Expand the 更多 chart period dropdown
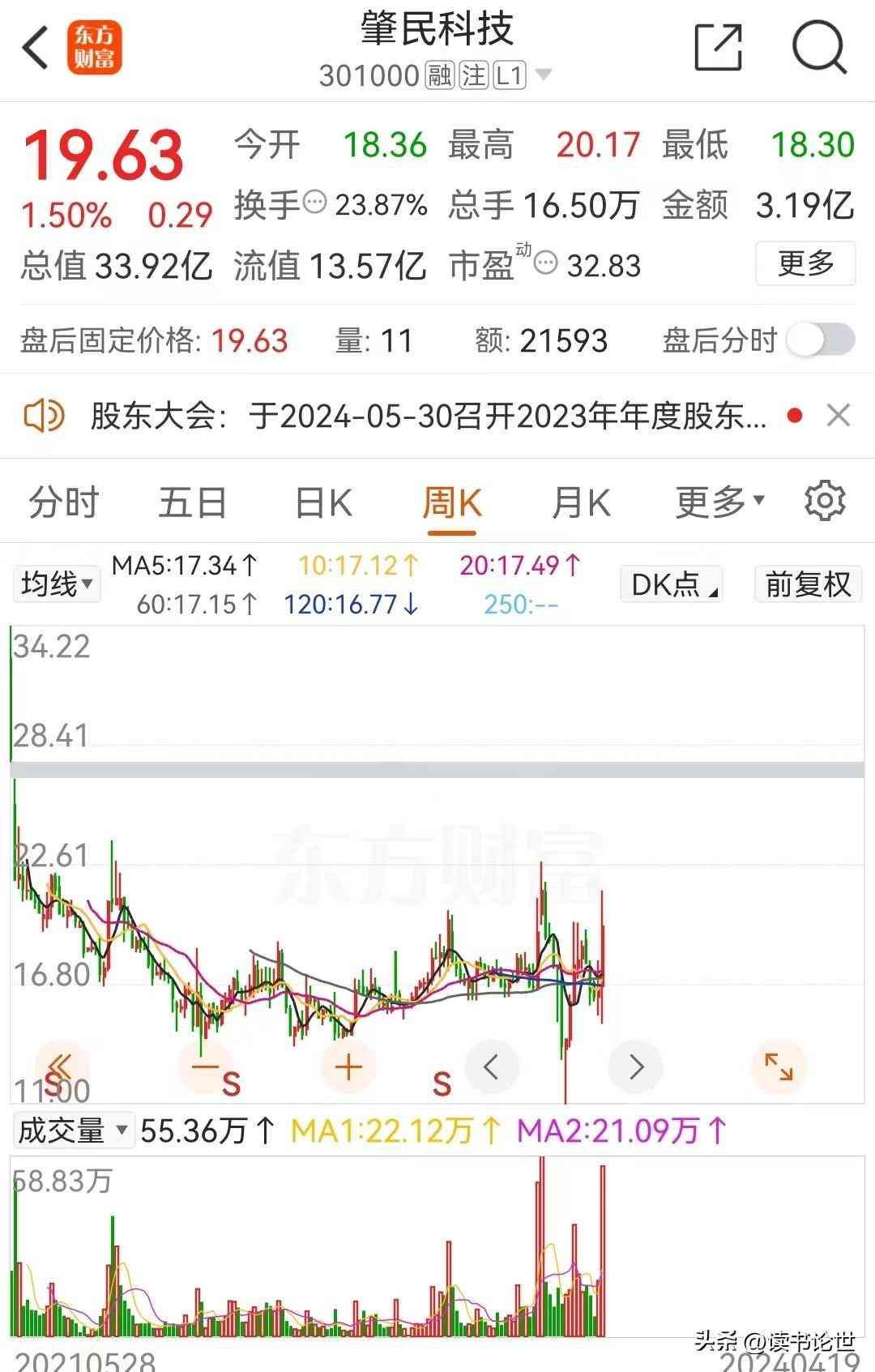 (719, 502)
